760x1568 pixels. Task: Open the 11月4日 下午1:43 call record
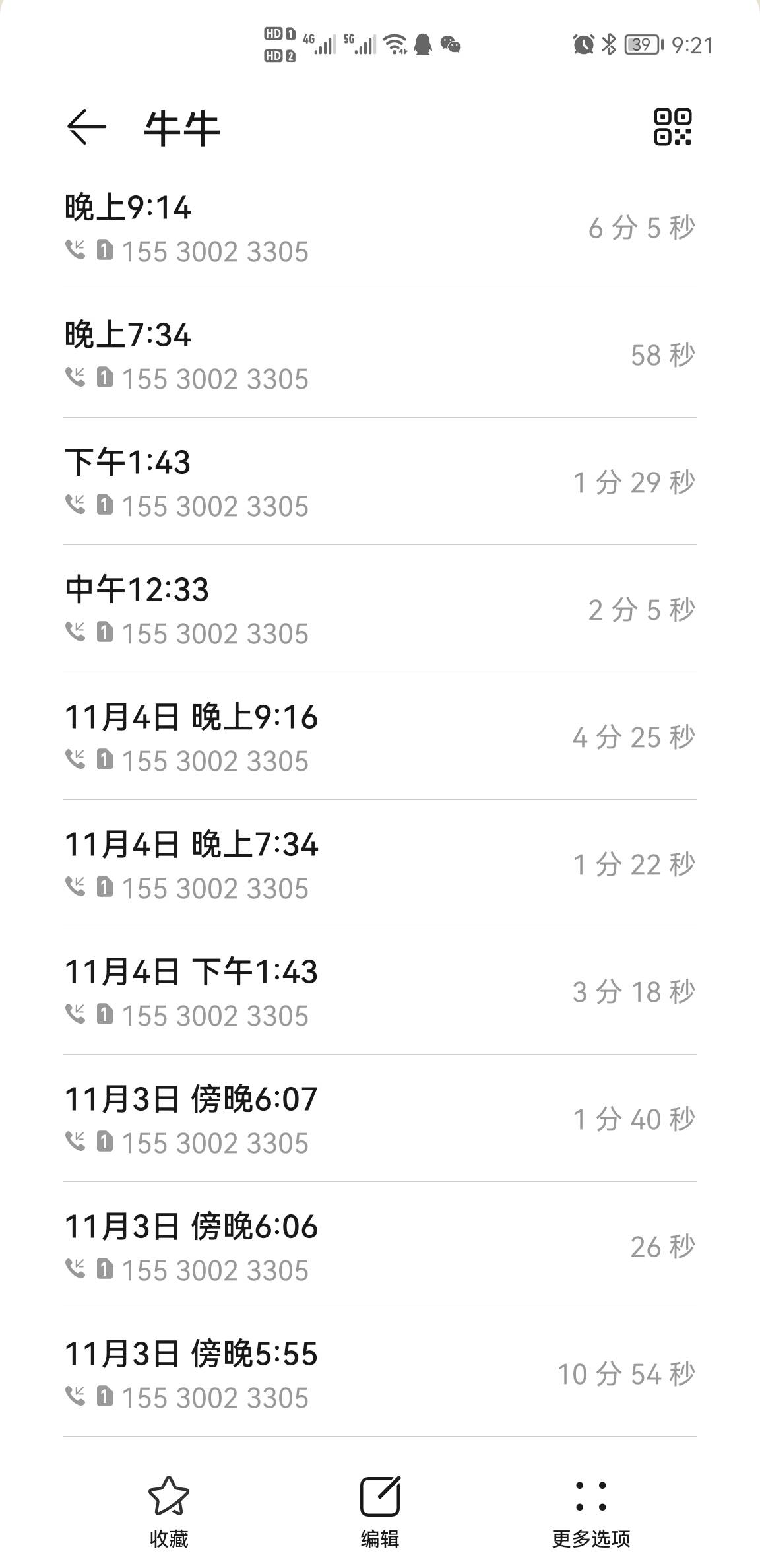click(x=380, y=991)
